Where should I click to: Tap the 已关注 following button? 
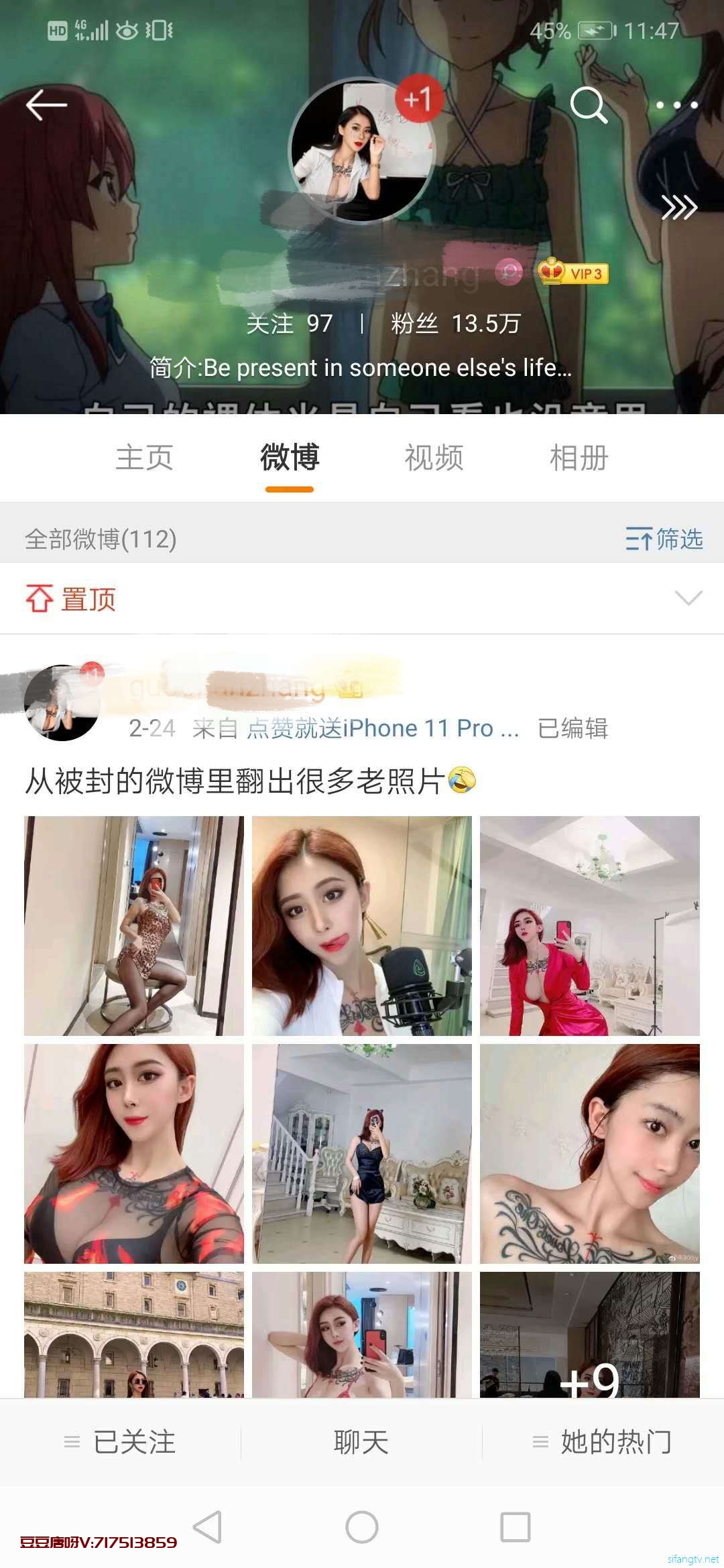121,1442
